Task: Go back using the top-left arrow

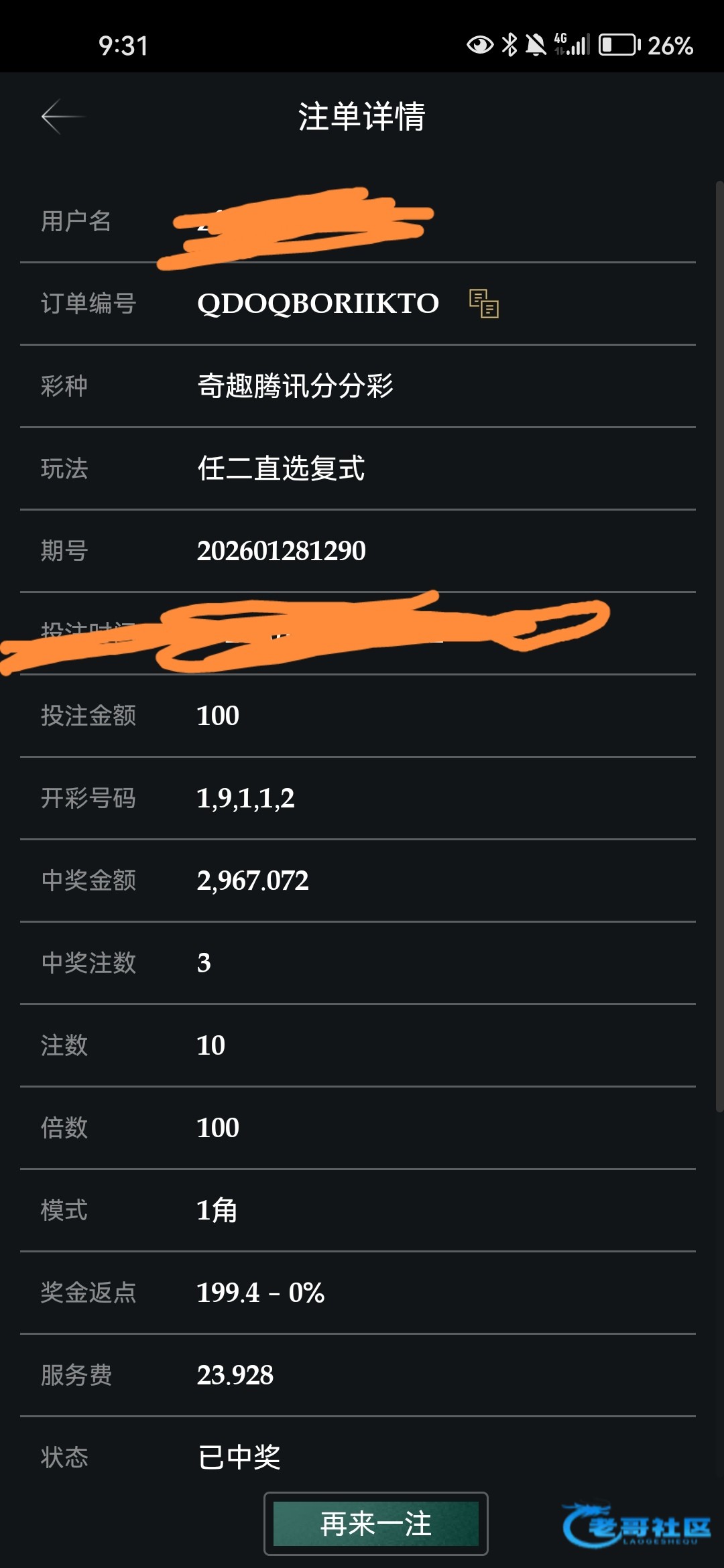Action: point(62,117)
